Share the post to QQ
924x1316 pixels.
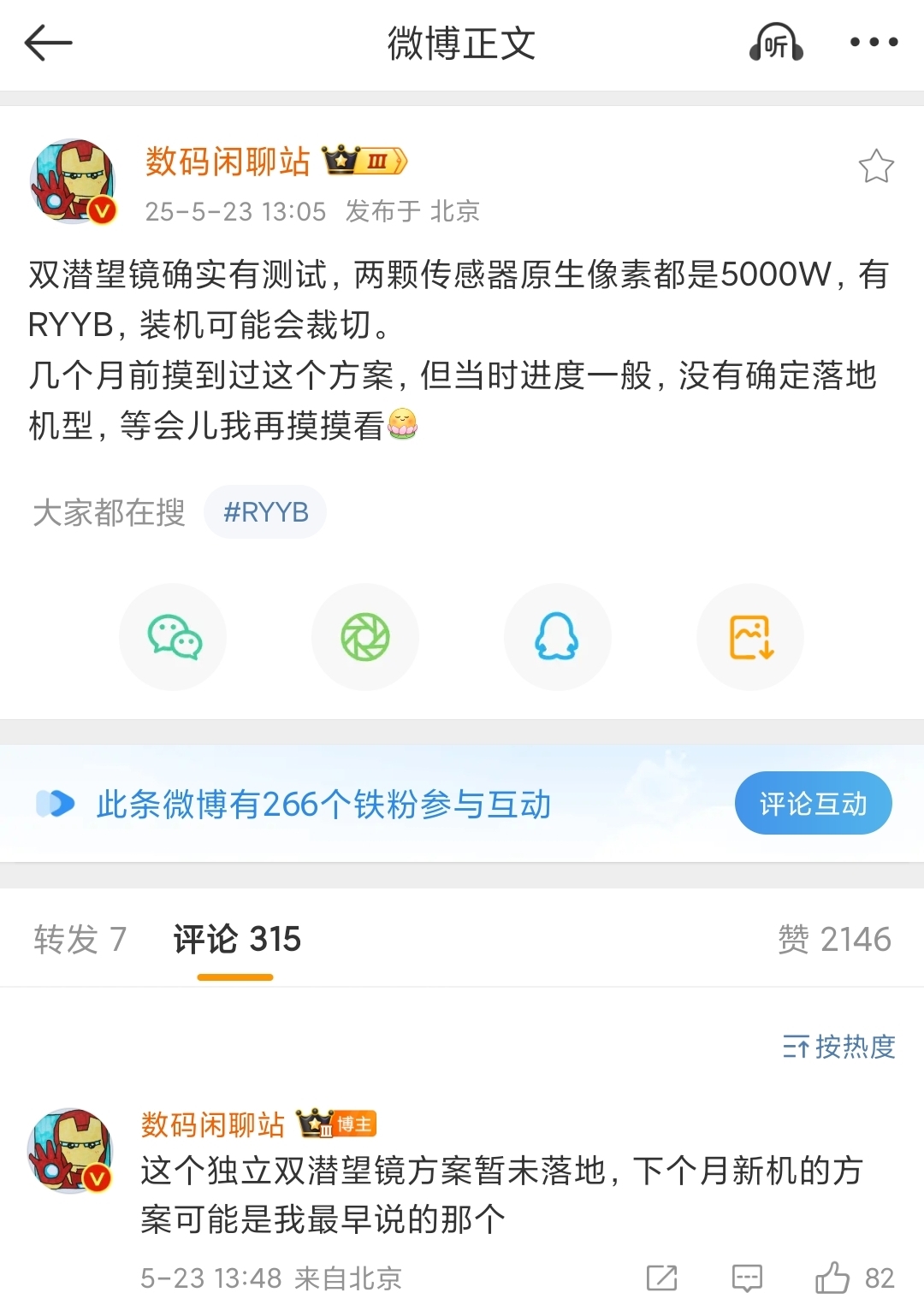(x=557, y=637)
